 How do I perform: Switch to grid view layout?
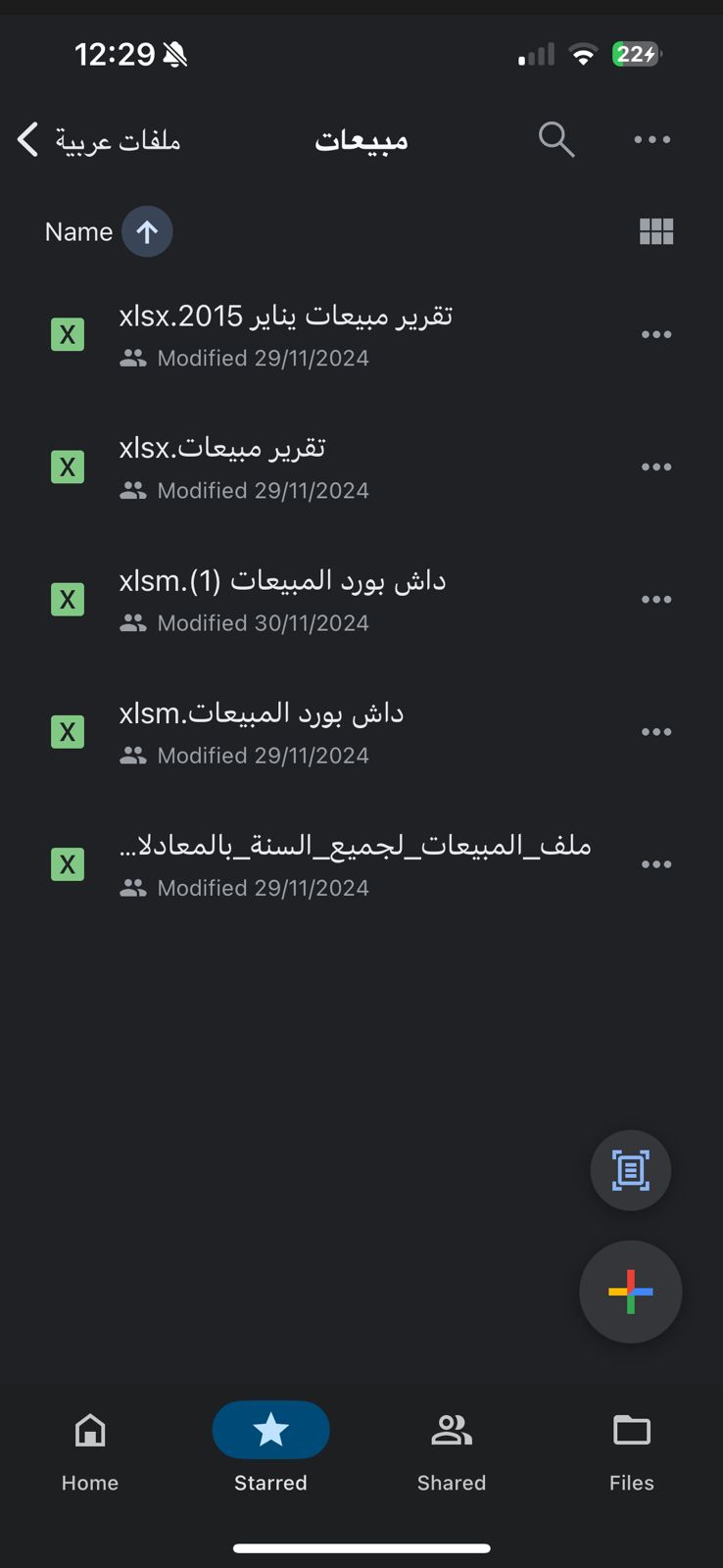pyautogui.click(x=655, y=231)
